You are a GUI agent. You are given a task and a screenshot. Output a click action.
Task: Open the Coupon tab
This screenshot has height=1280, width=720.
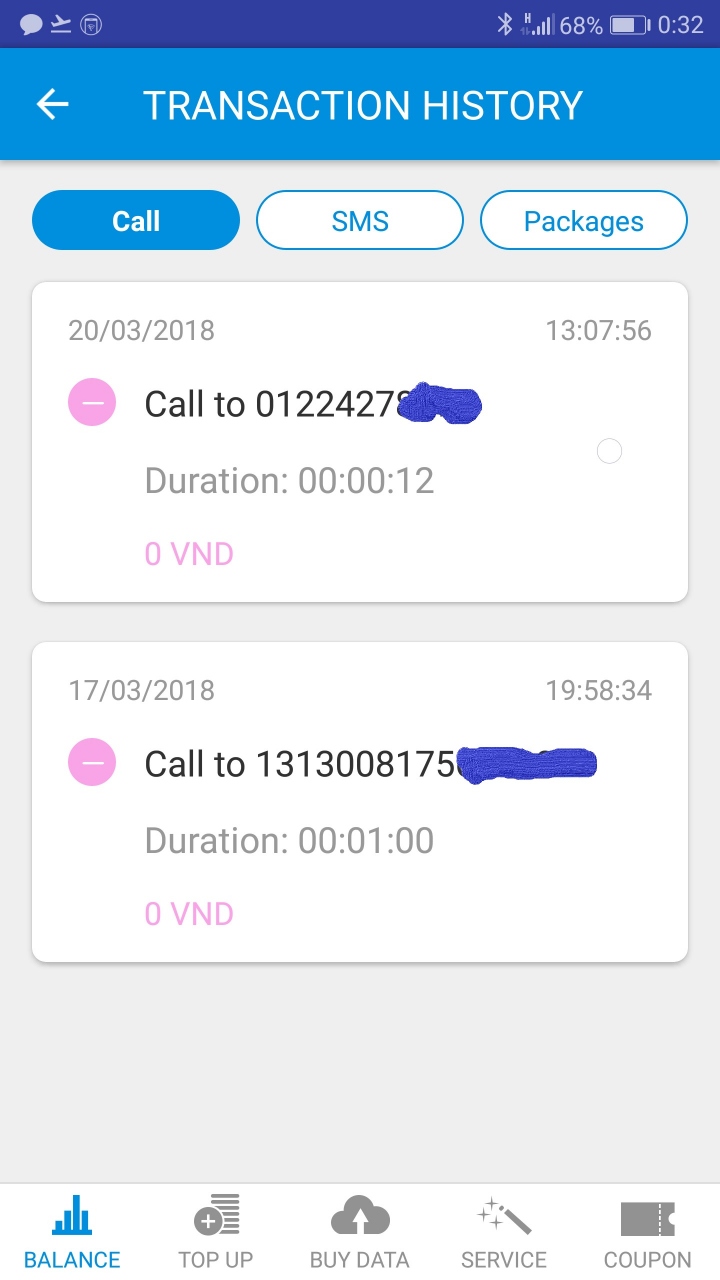pos(648,1232)
